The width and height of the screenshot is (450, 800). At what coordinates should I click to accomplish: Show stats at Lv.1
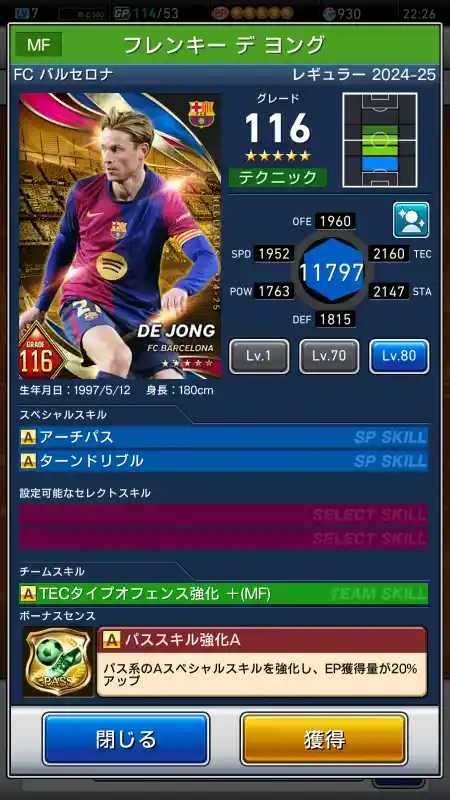pos(259,356)
